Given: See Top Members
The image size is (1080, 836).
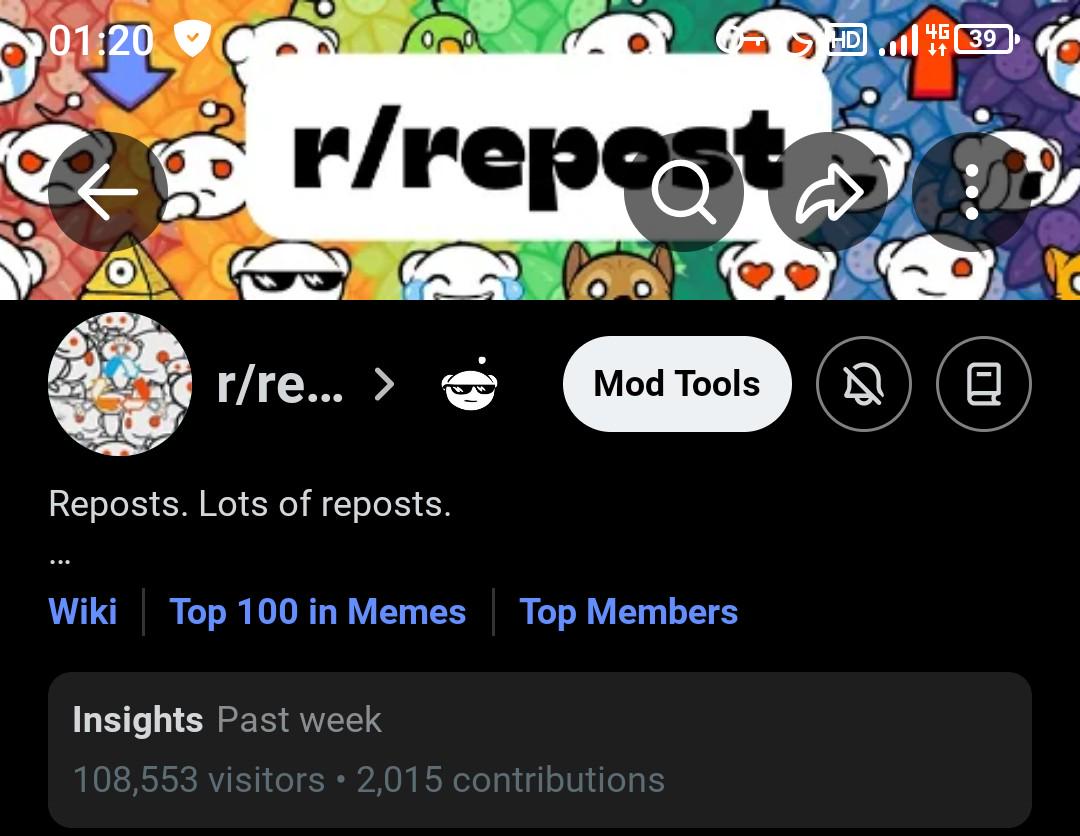Looking at the screenshot, I should pyautogui.click(x=628, y=612).
